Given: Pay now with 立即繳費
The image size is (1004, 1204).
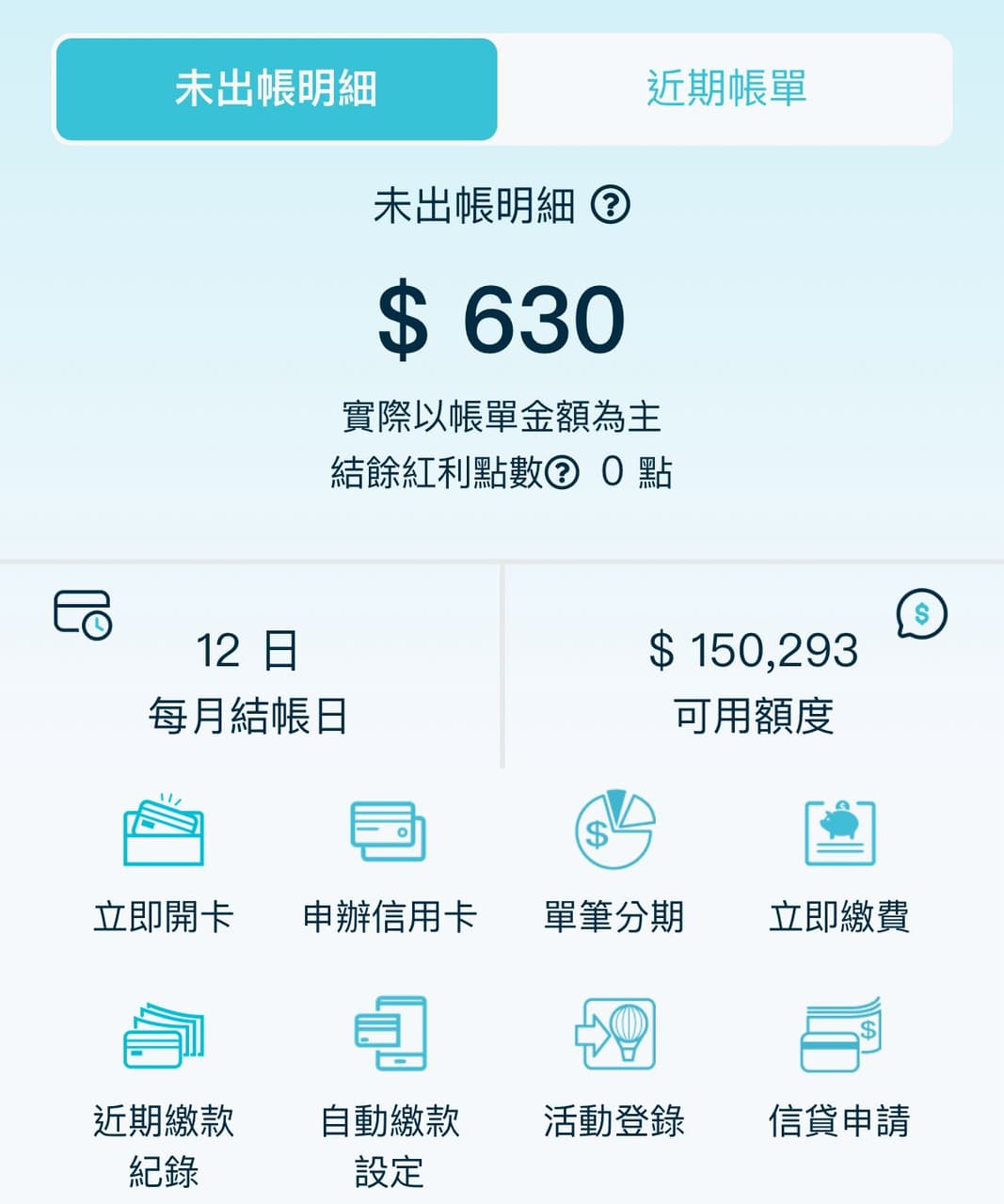Looking at the screenshot, I should click(x=839, y=863).
